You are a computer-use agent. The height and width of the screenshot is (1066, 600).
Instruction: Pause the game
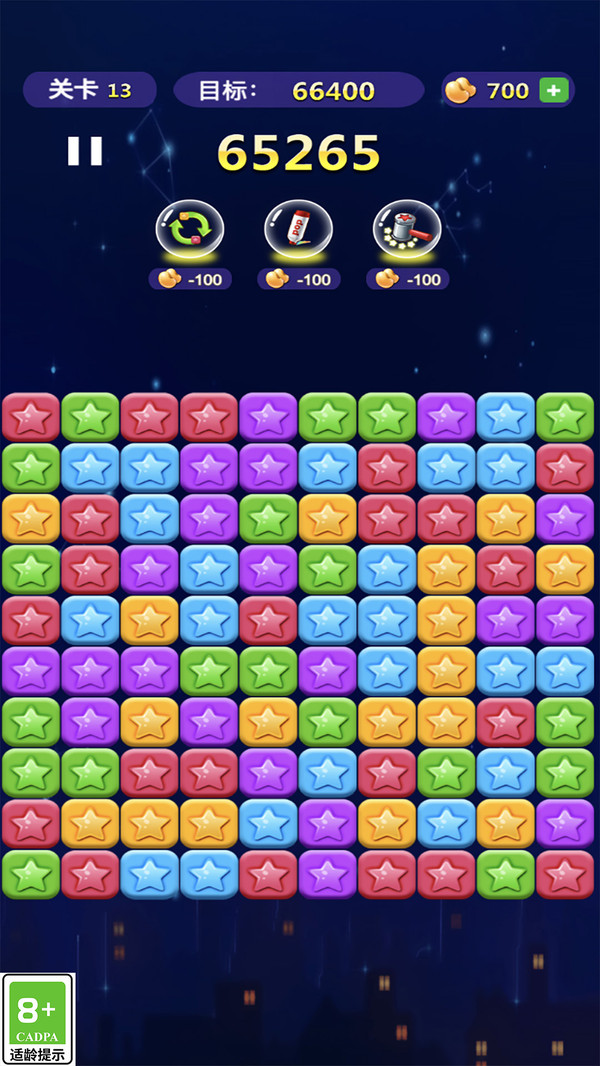pos(85,151)
